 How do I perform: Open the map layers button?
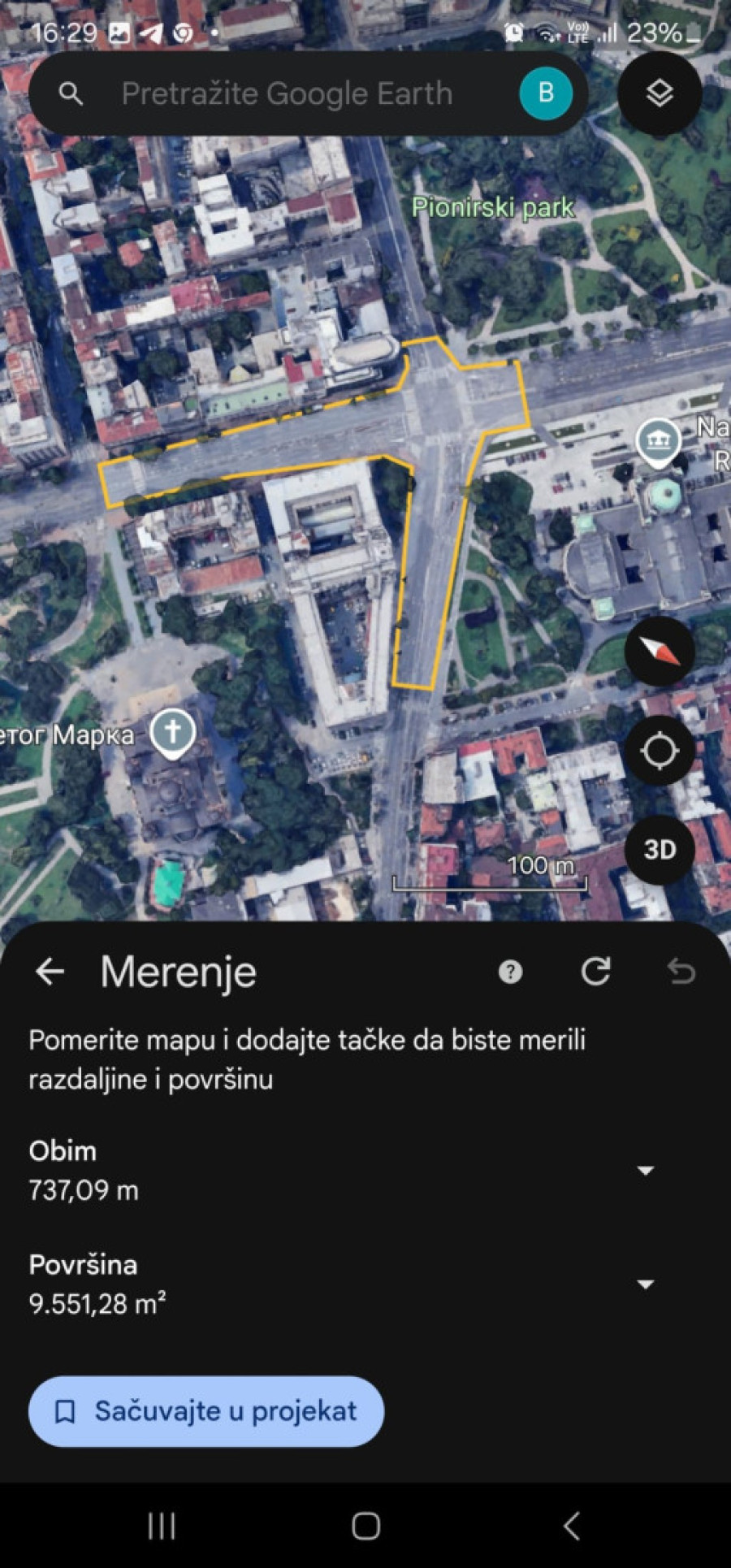(x=660, y=93)
